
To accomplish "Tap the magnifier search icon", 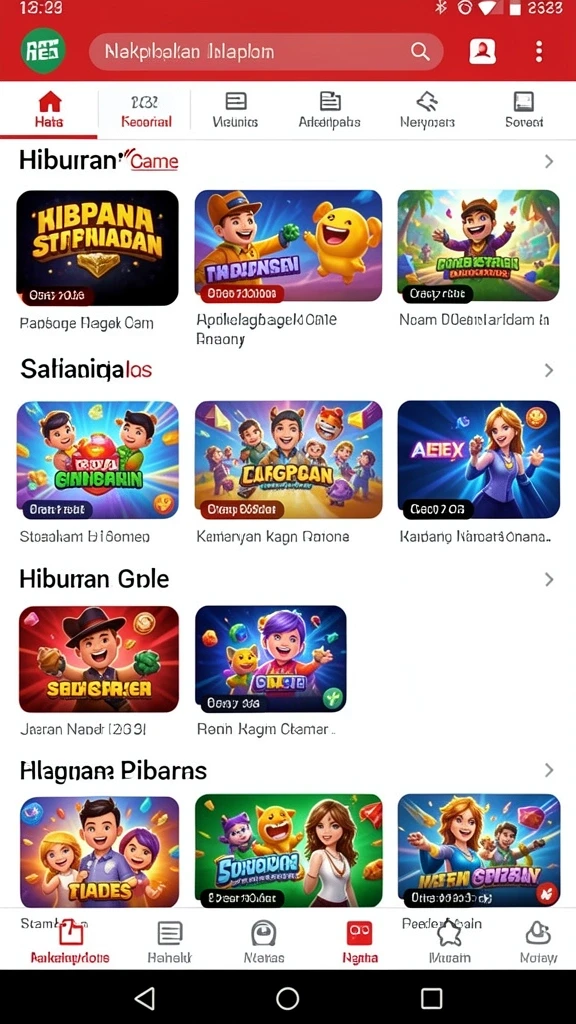I will coord(420,52).
